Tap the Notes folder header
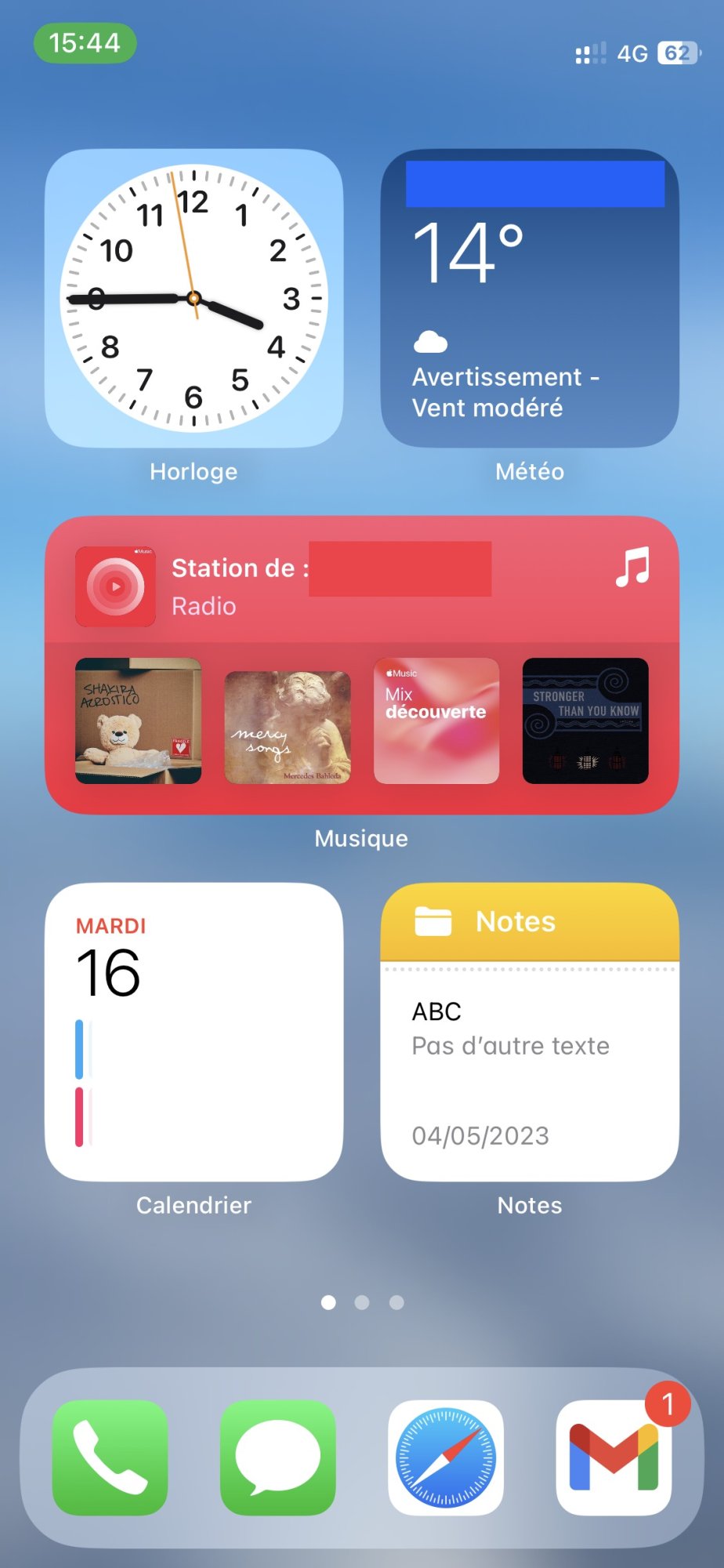The width and height of the screenshot is (724, 1568). [530, 922]
